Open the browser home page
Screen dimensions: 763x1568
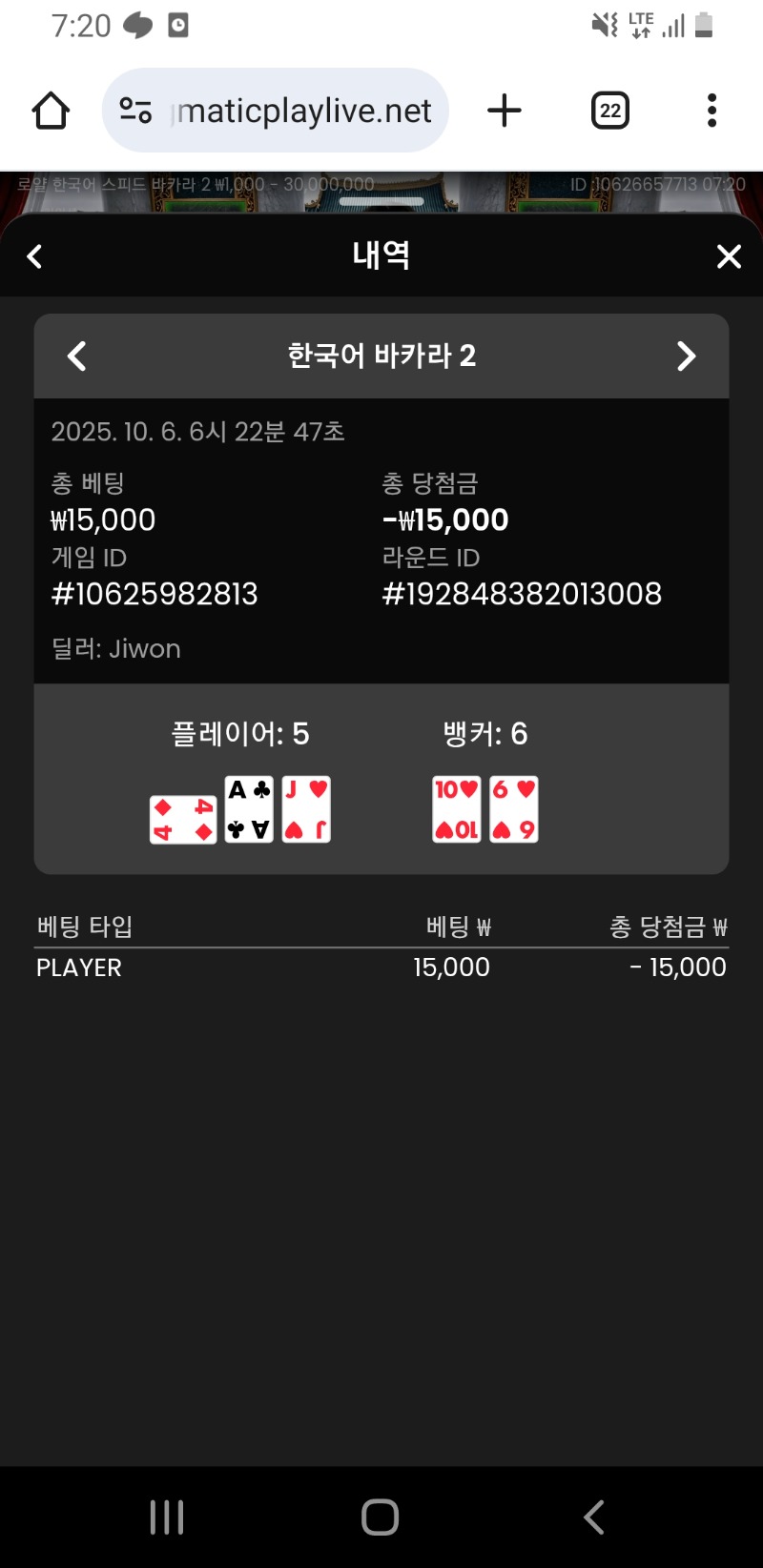(51, 111)
